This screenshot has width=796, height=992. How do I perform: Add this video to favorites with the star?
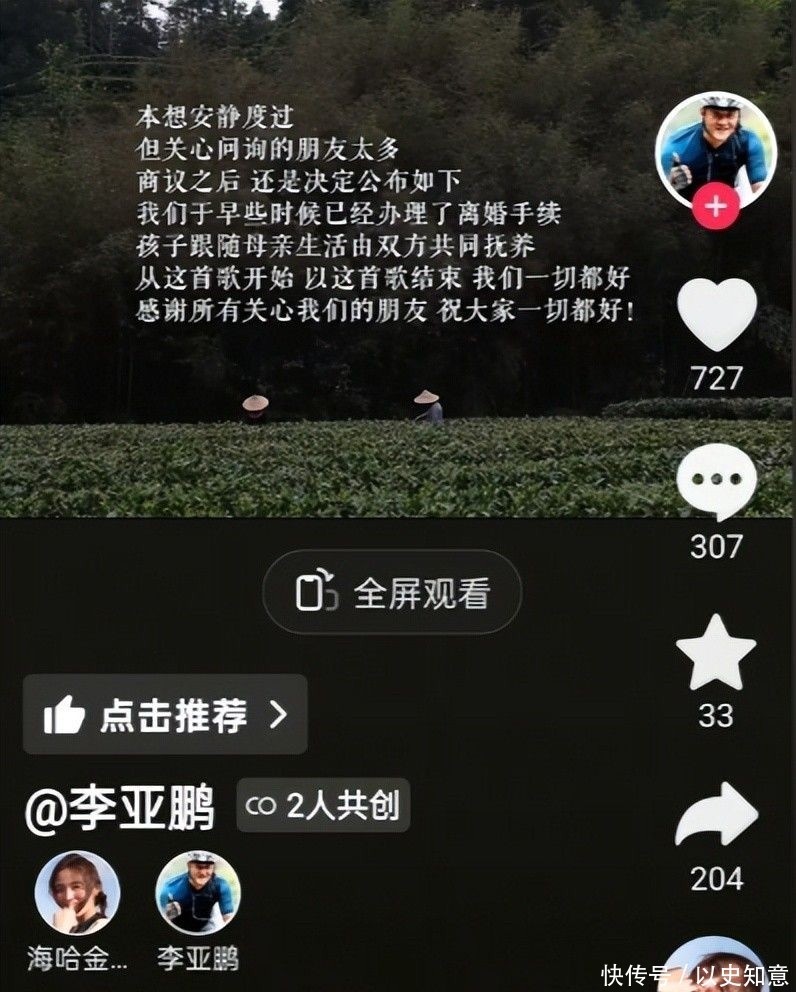[x=716, y=653]
